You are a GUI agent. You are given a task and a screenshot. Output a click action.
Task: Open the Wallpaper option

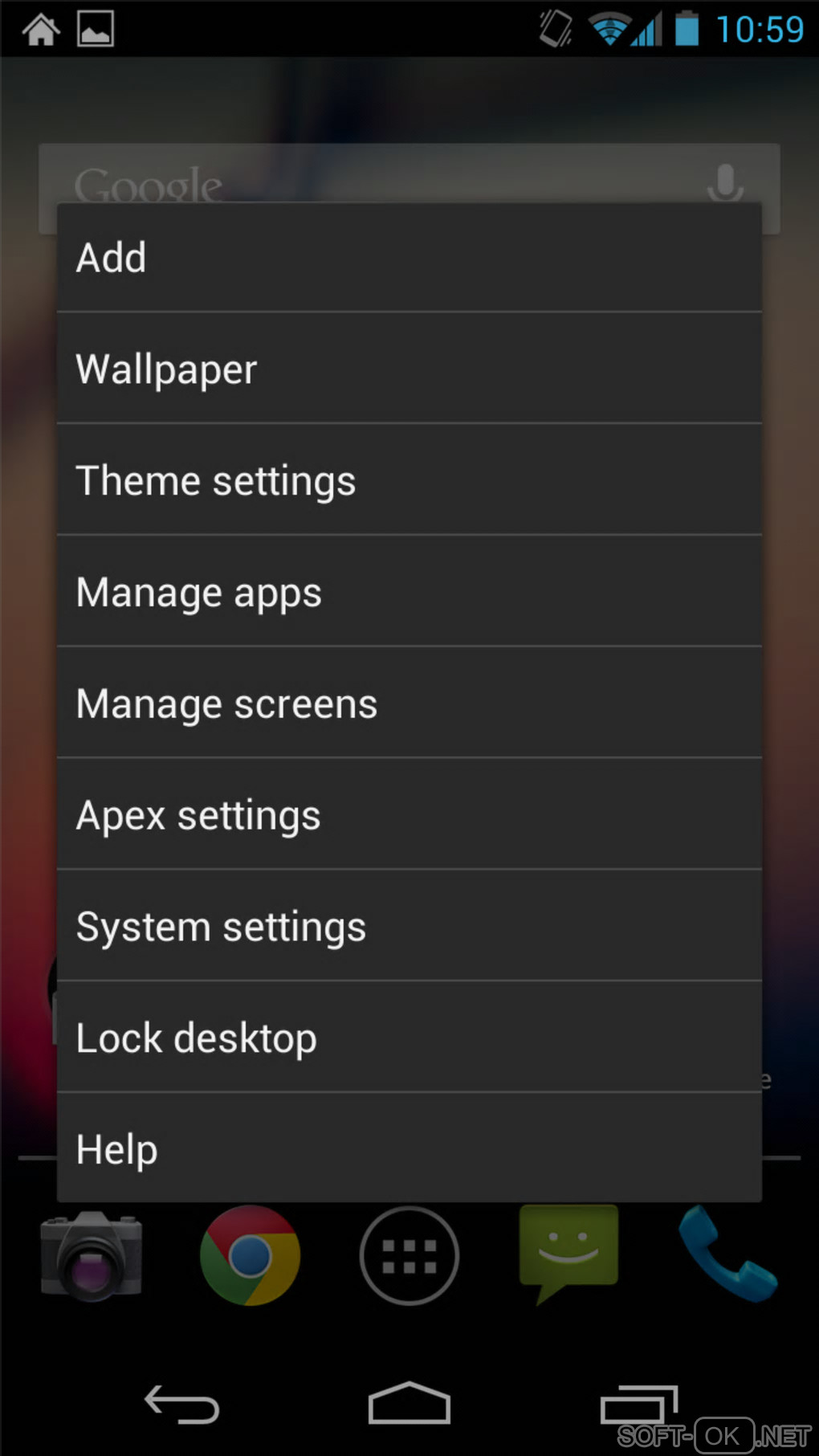(x=409, y=369)
